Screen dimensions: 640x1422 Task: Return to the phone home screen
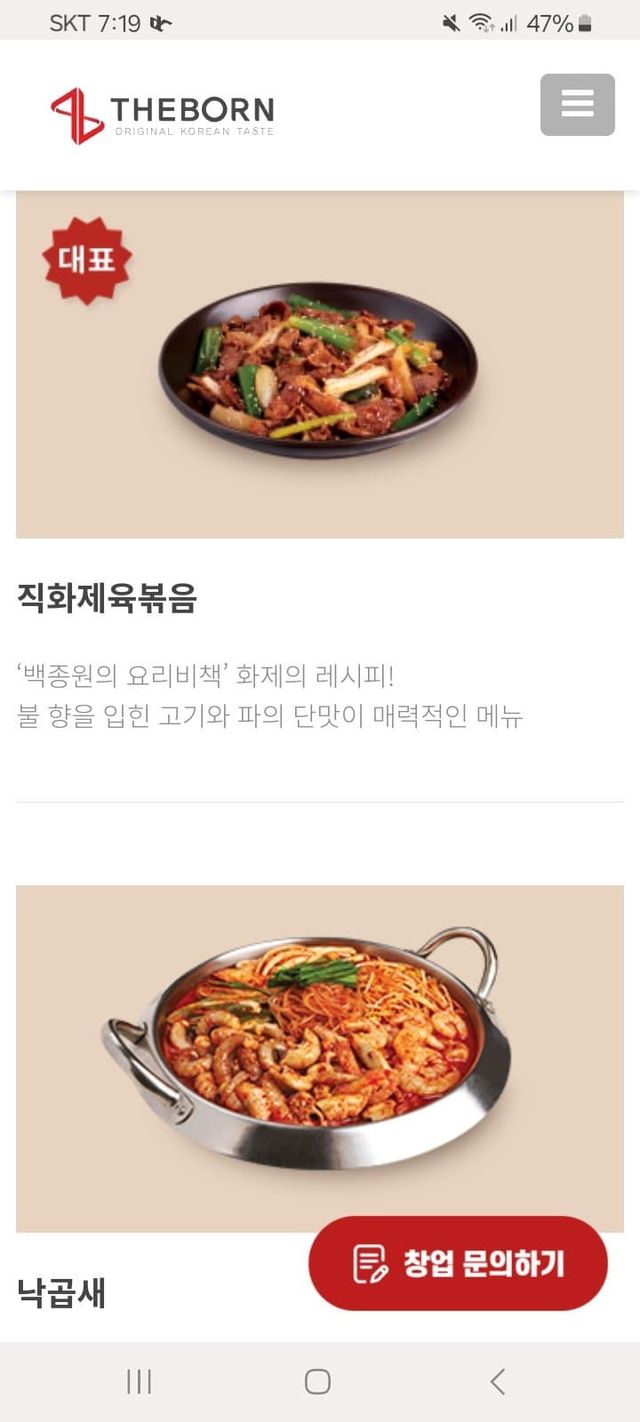[318, 1381]
